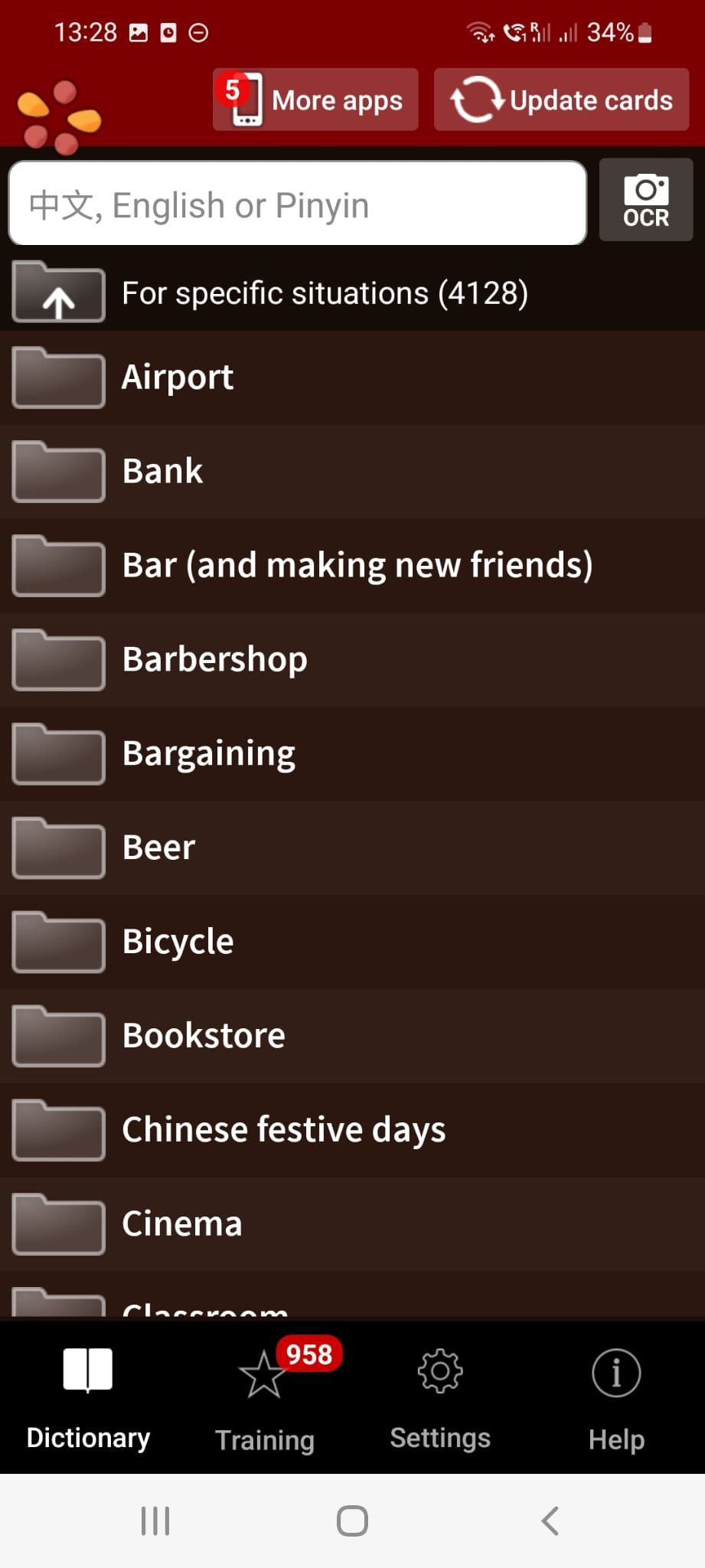Open Bar (and making new friends) folder
Image resolution: width=705 pixels, height=1568 pixels.
pyautogui.click(x=352, y=566)
